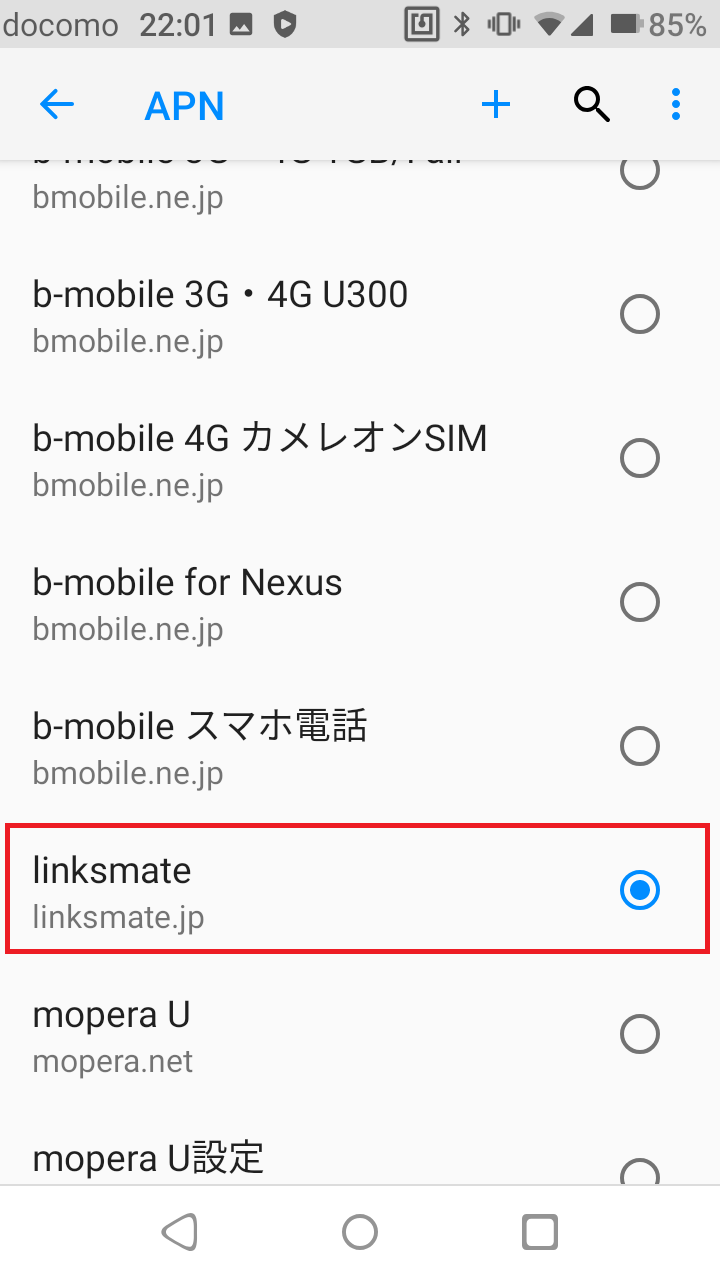Viewport: 720px width, 1280px height.
Task: Select the mopera U radio button
Action: click(640, 1034)
